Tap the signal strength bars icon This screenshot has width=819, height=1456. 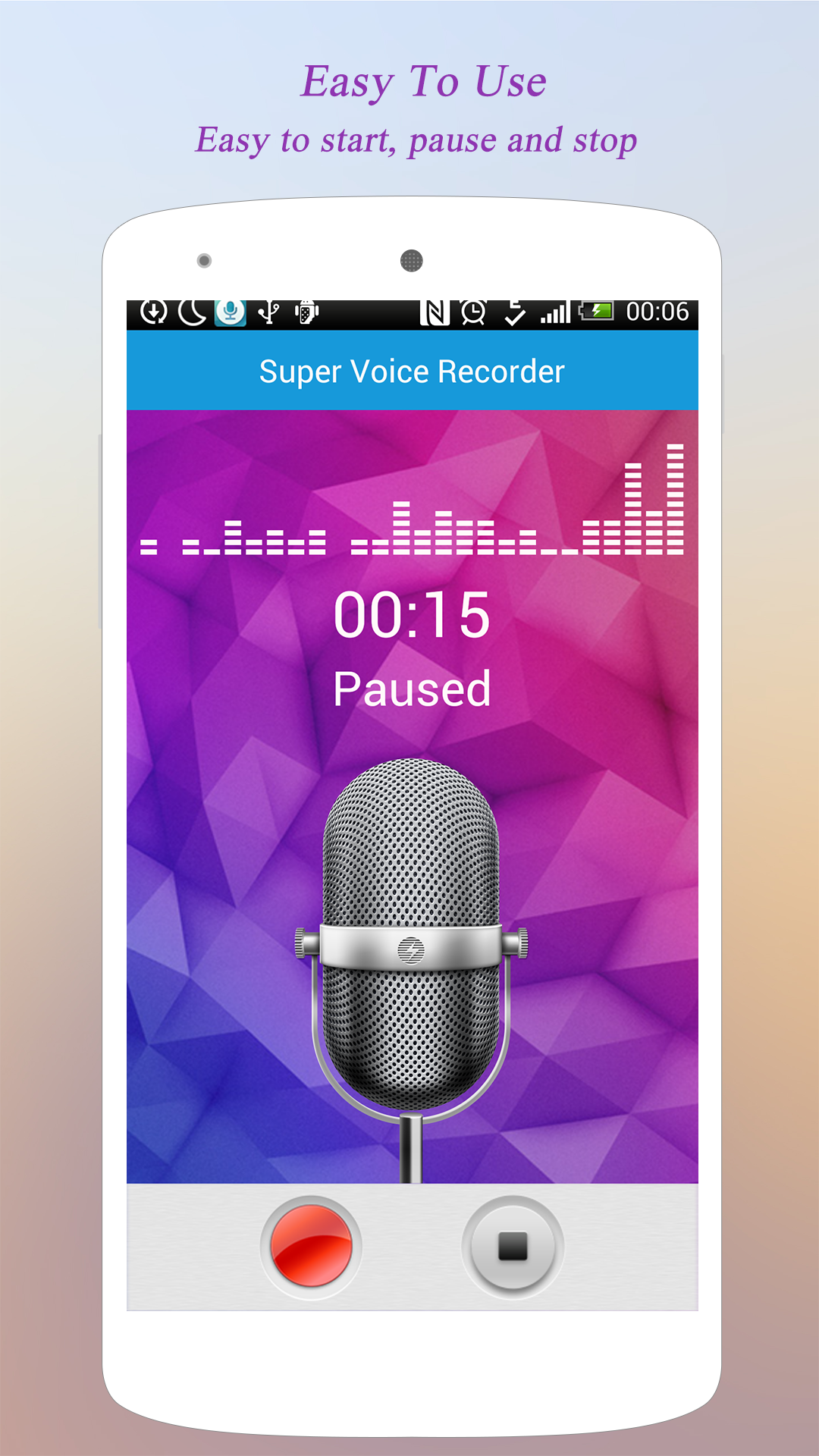point(554,311)
